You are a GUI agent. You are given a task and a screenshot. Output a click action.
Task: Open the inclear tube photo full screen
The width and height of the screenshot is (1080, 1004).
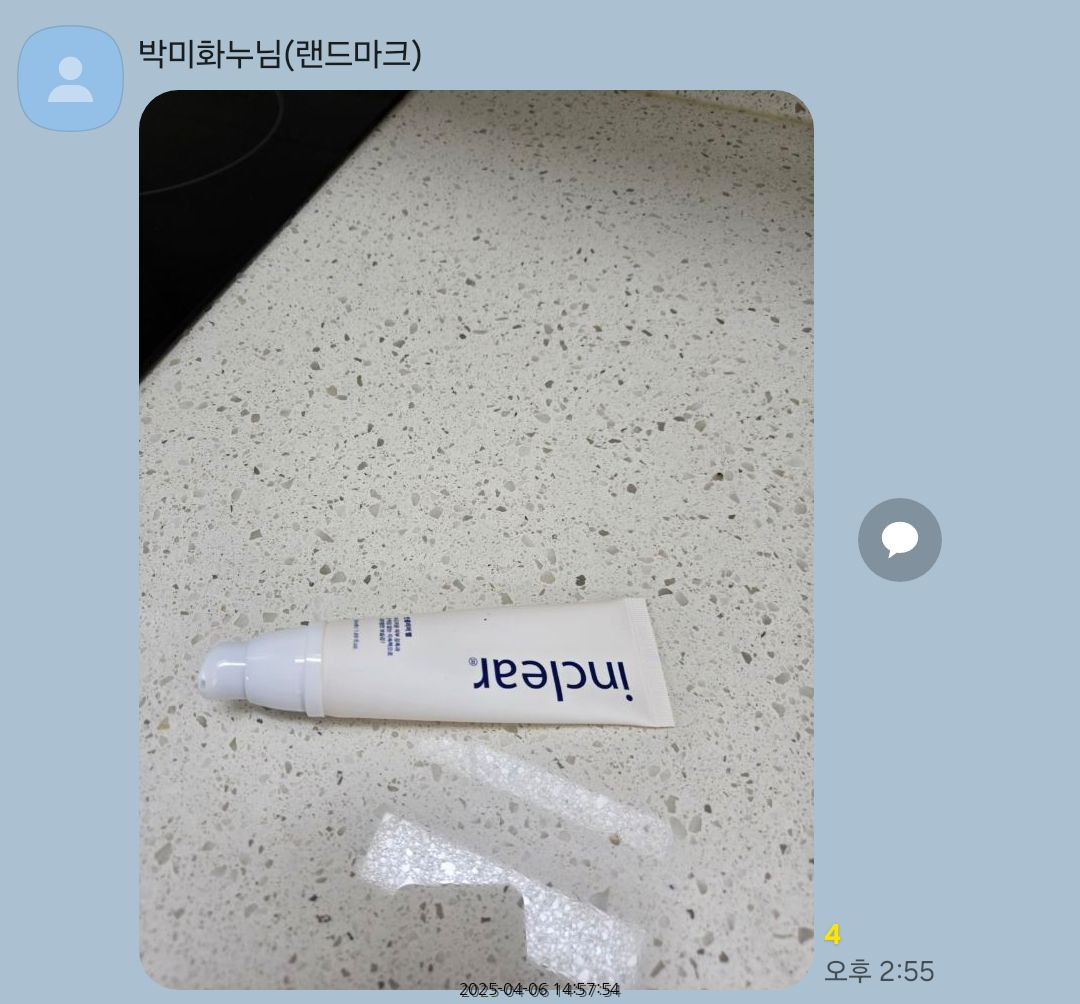[x=476, y=540]
